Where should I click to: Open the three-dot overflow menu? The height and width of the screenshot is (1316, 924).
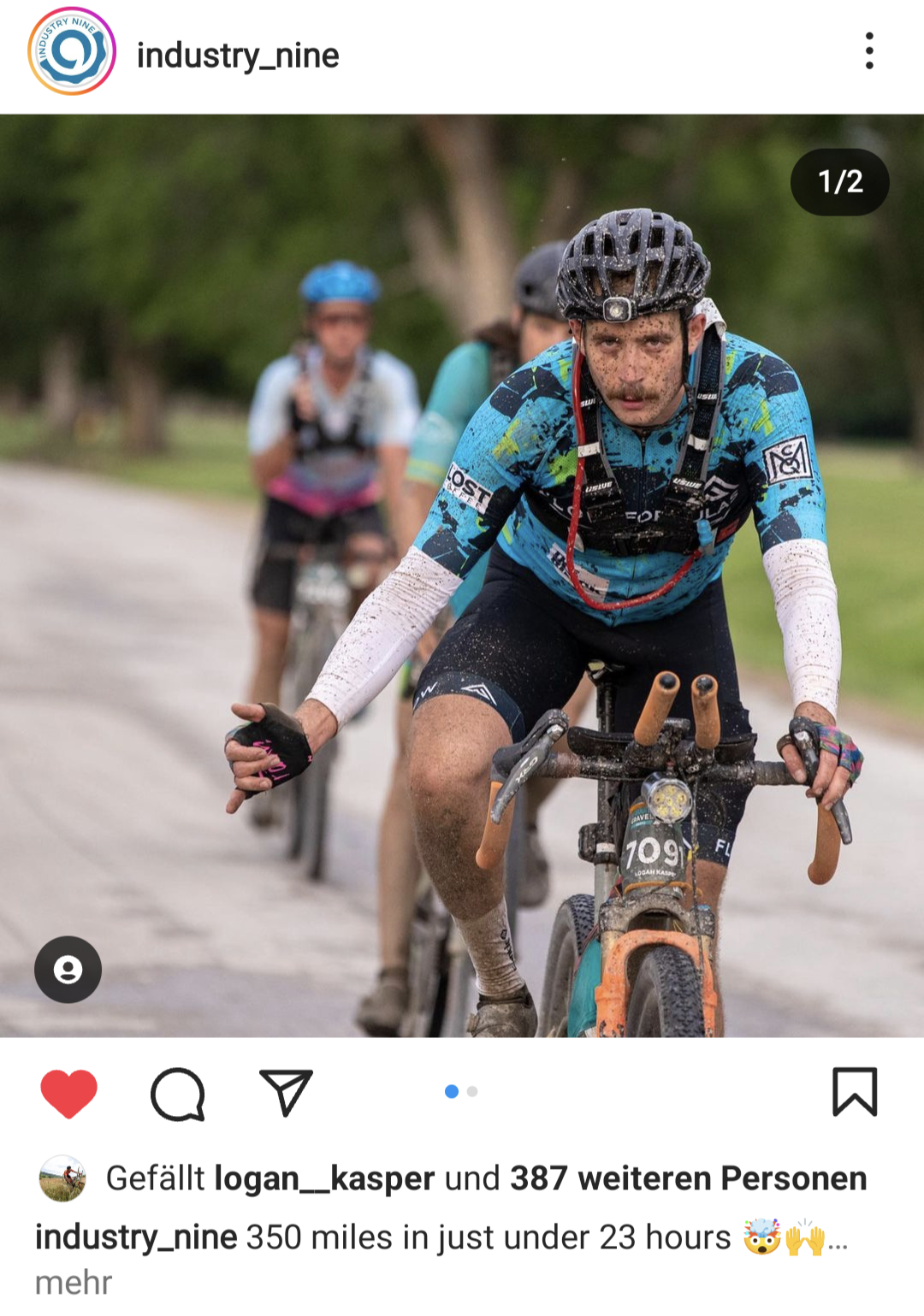pyautogui.click(x=869, y=51)
